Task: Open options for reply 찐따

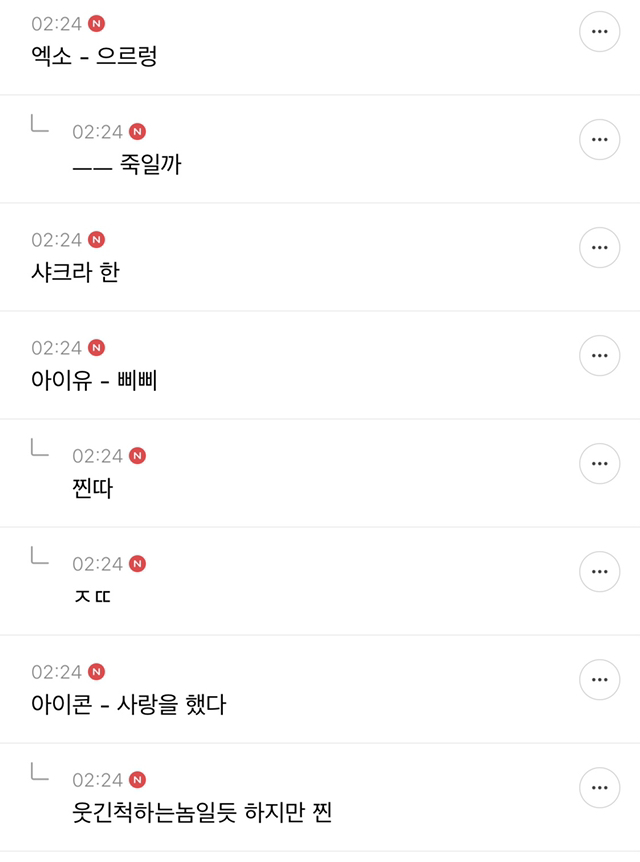Action: click(x=599, y=463)
